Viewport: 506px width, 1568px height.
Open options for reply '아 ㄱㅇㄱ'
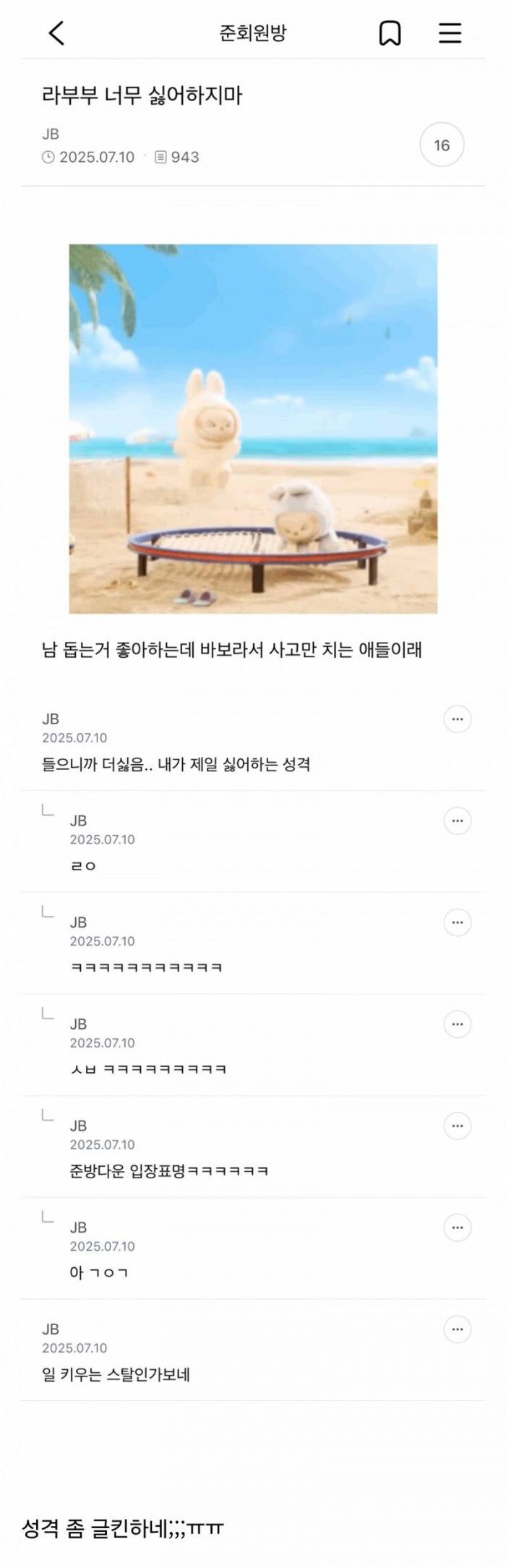[457, 1228]
